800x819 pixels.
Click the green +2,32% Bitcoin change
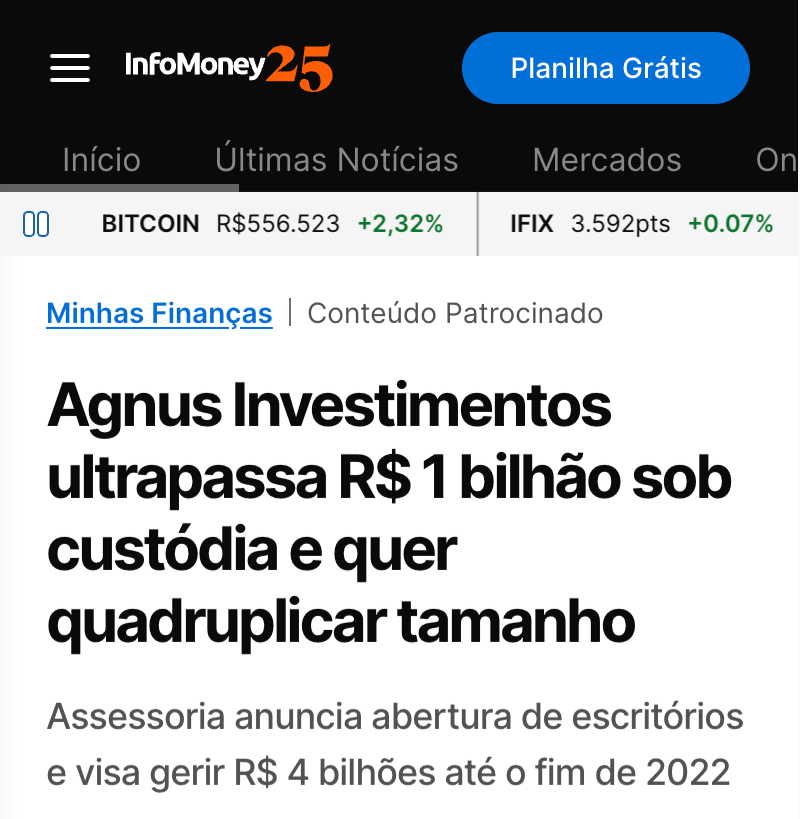401,224
